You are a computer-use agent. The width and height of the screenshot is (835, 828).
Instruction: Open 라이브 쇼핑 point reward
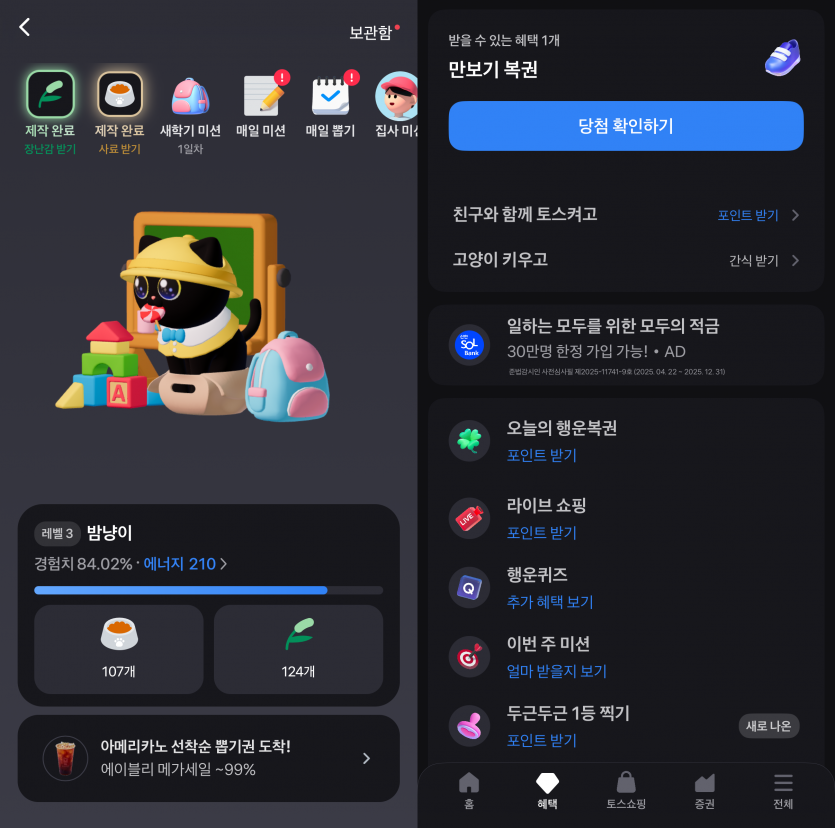coord(546,518)
